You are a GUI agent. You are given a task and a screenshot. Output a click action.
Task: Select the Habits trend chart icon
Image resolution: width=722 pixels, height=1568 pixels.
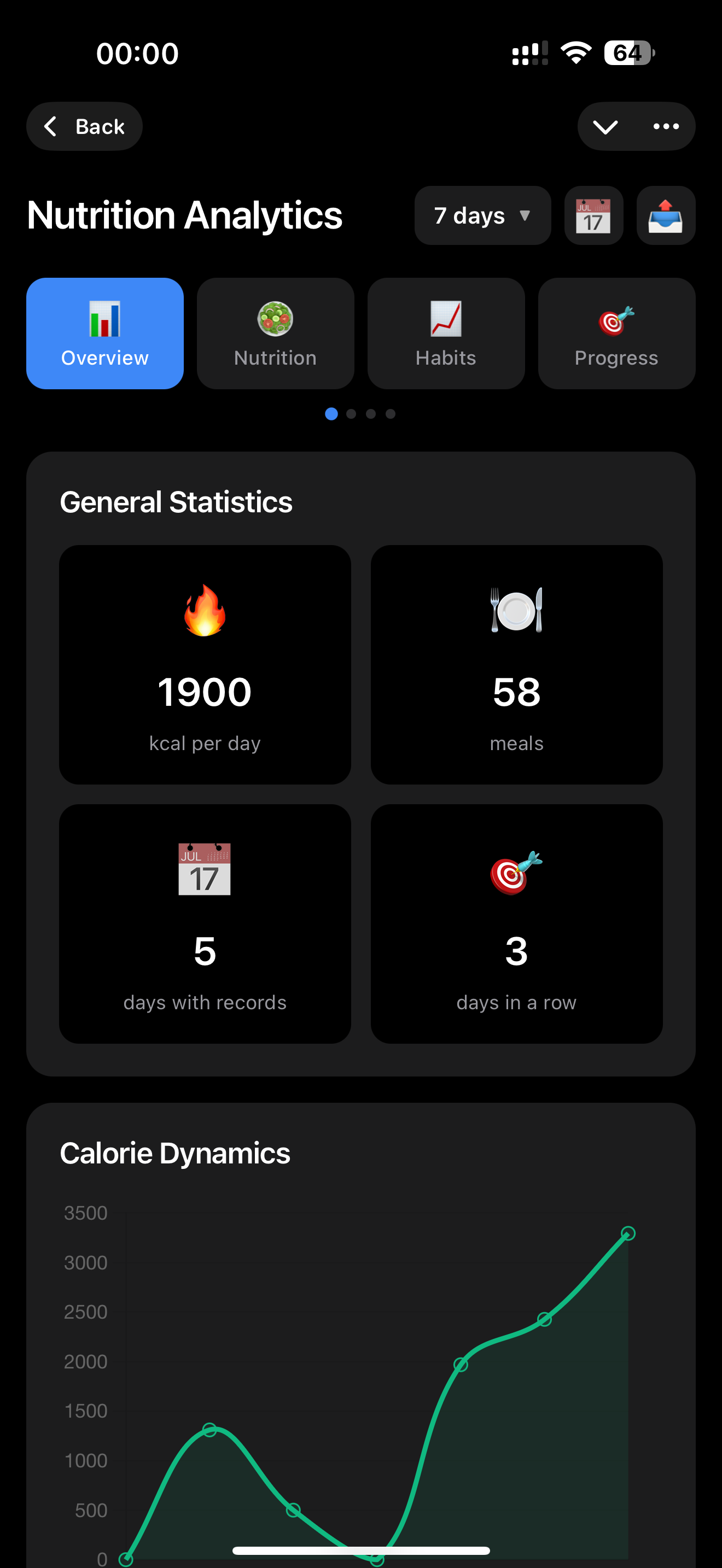pos(446,319)
